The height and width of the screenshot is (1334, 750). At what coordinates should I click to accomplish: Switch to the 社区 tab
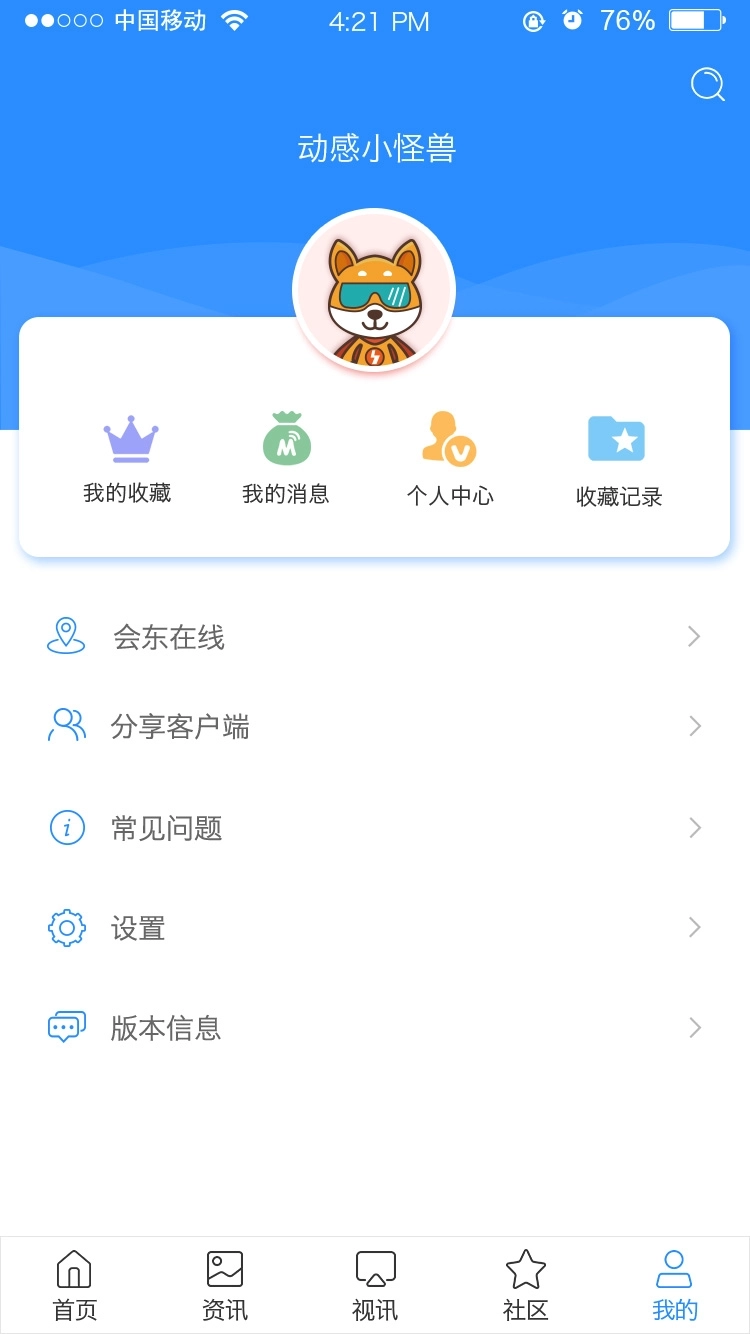(525, 1285)
